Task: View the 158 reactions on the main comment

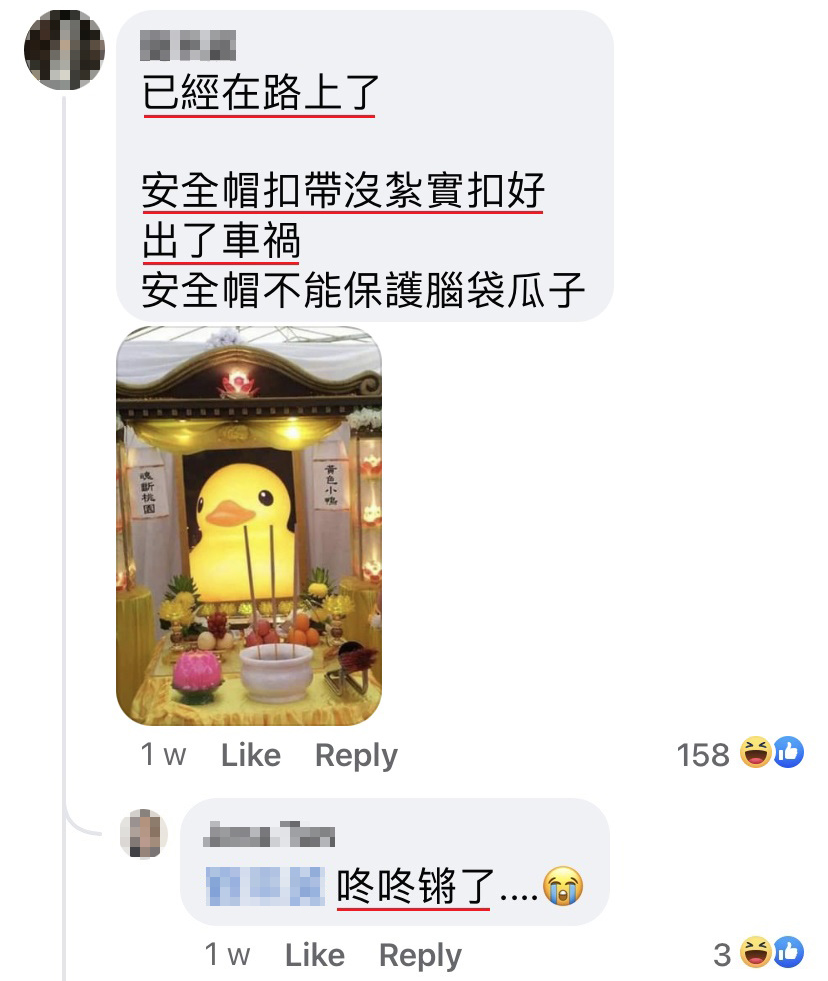Action: 739,754
